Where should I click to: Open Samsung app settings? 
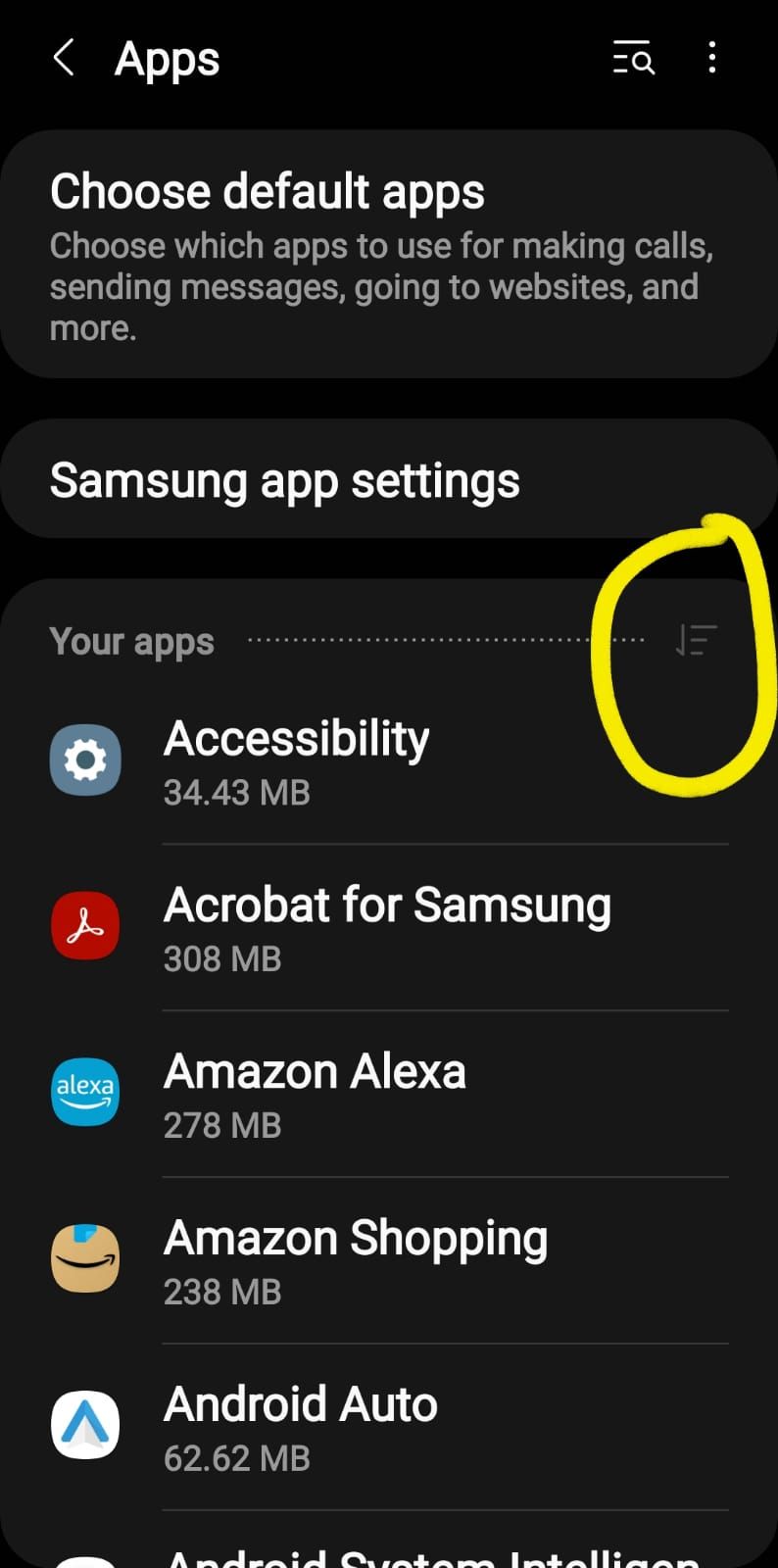pos(388,480)
